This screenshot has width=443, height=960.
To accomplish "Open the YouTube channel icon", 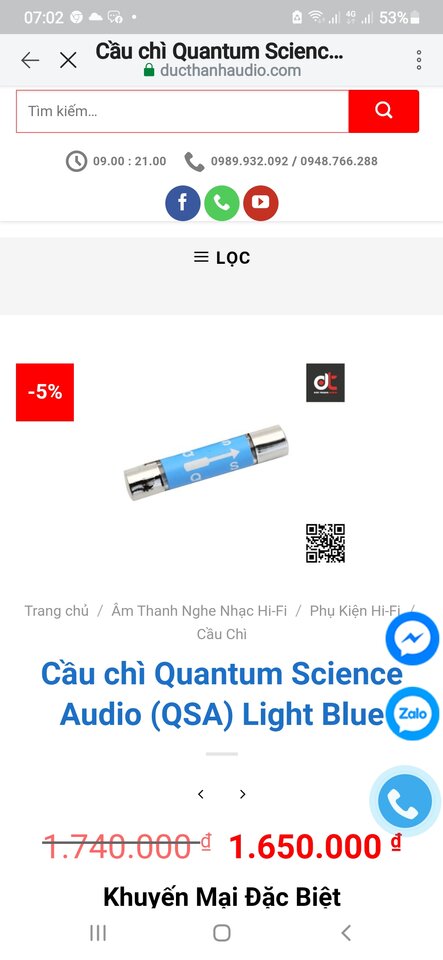I will click(261, 203).
